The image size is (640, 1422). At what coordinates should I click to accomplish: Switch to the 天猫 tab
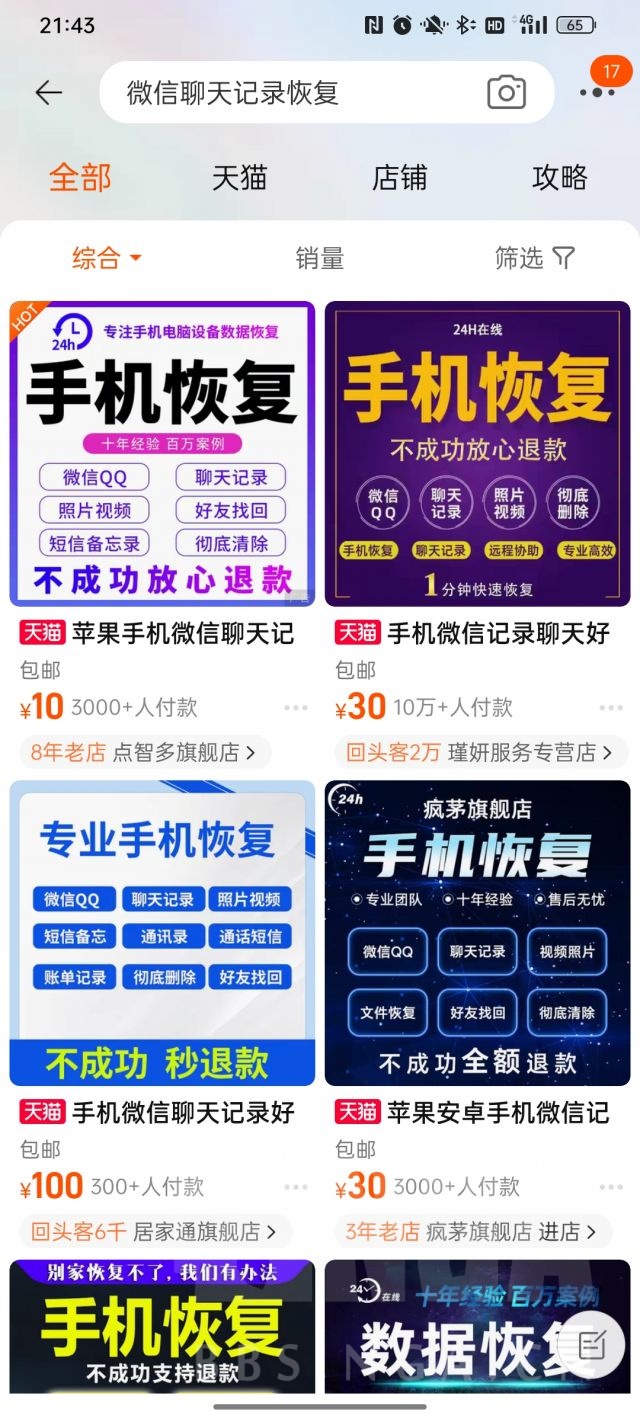coord(240,178)
